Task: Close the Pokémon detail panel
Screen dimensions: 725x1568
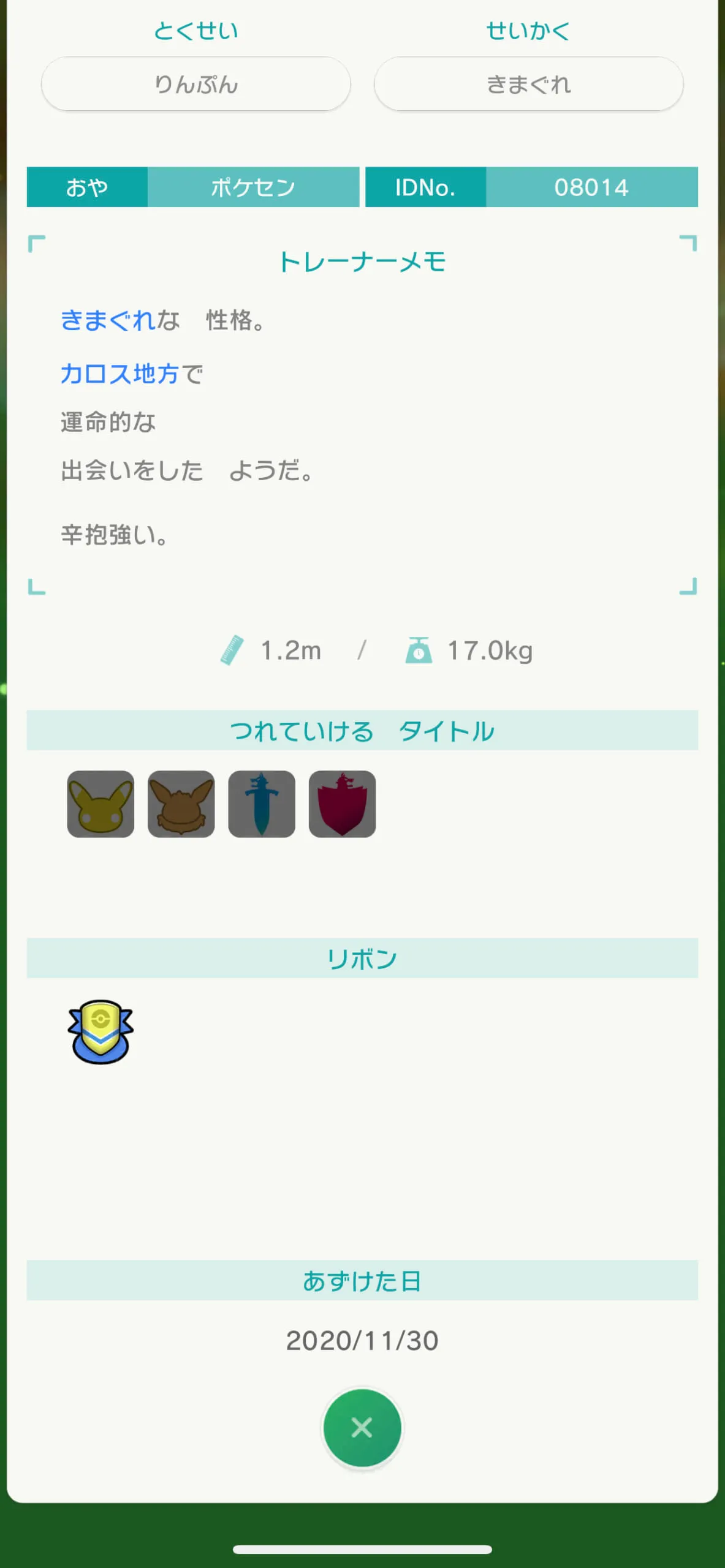Action: [x=362, y=1428]
